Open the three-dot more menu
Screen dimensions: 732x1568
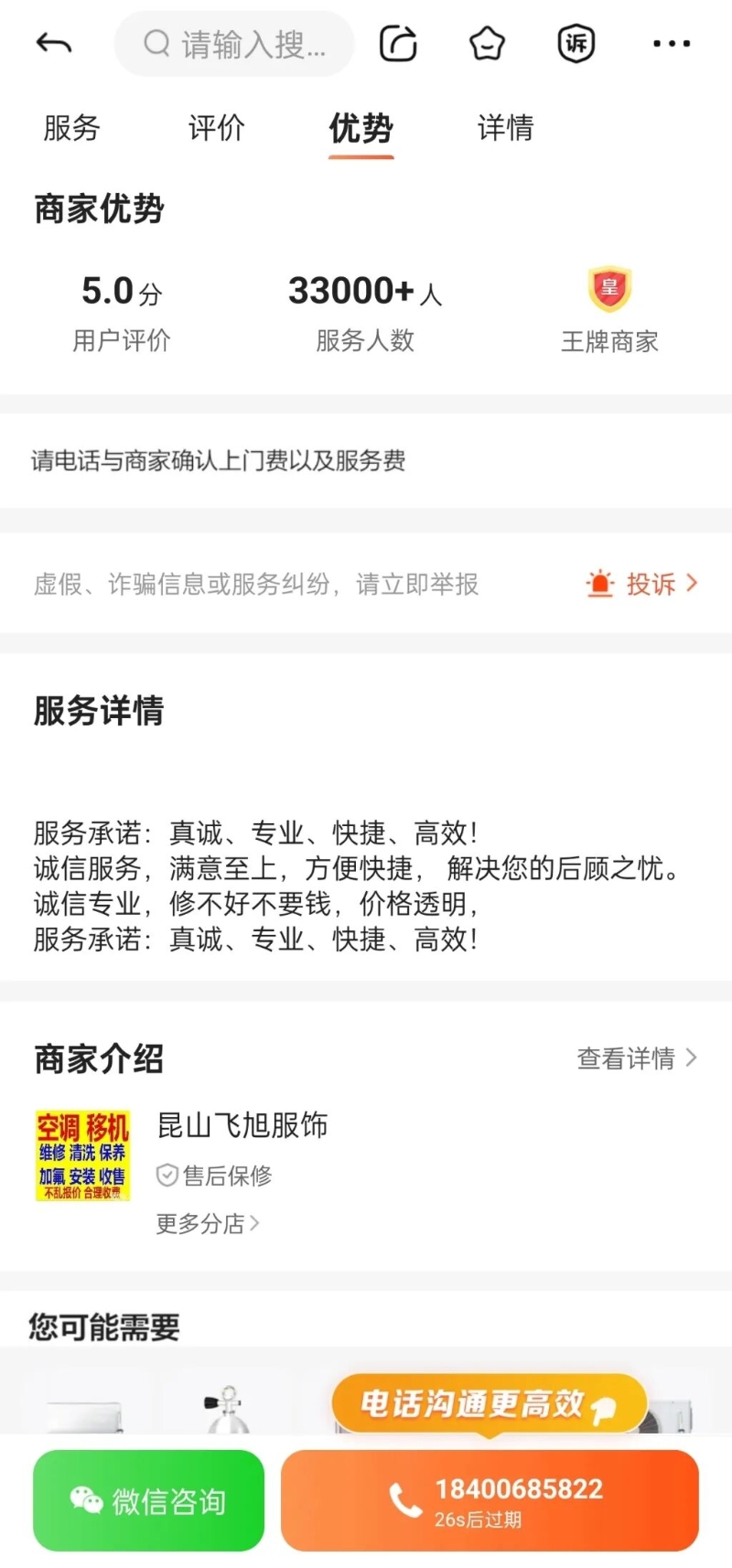(671, 43)
